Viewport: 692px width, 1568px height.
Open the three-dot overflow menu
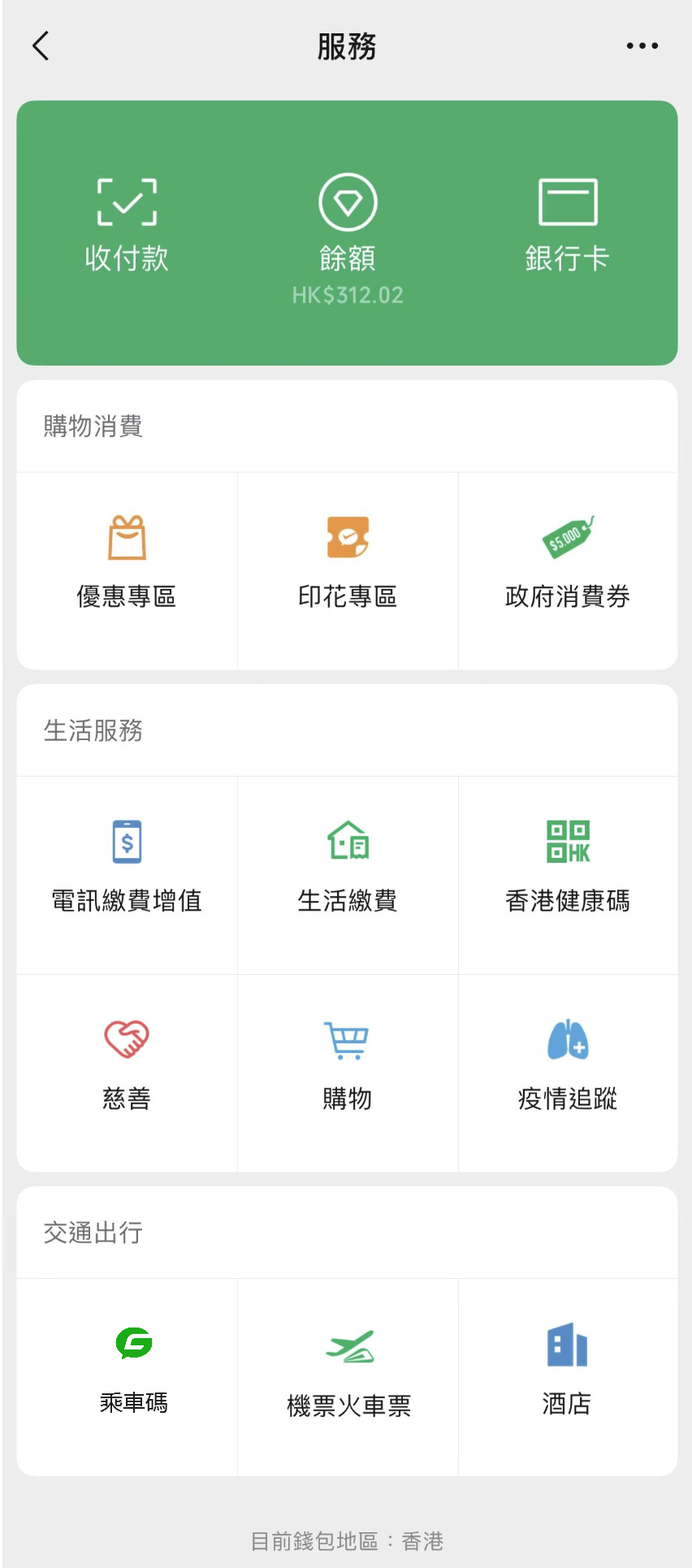(642, 46)
